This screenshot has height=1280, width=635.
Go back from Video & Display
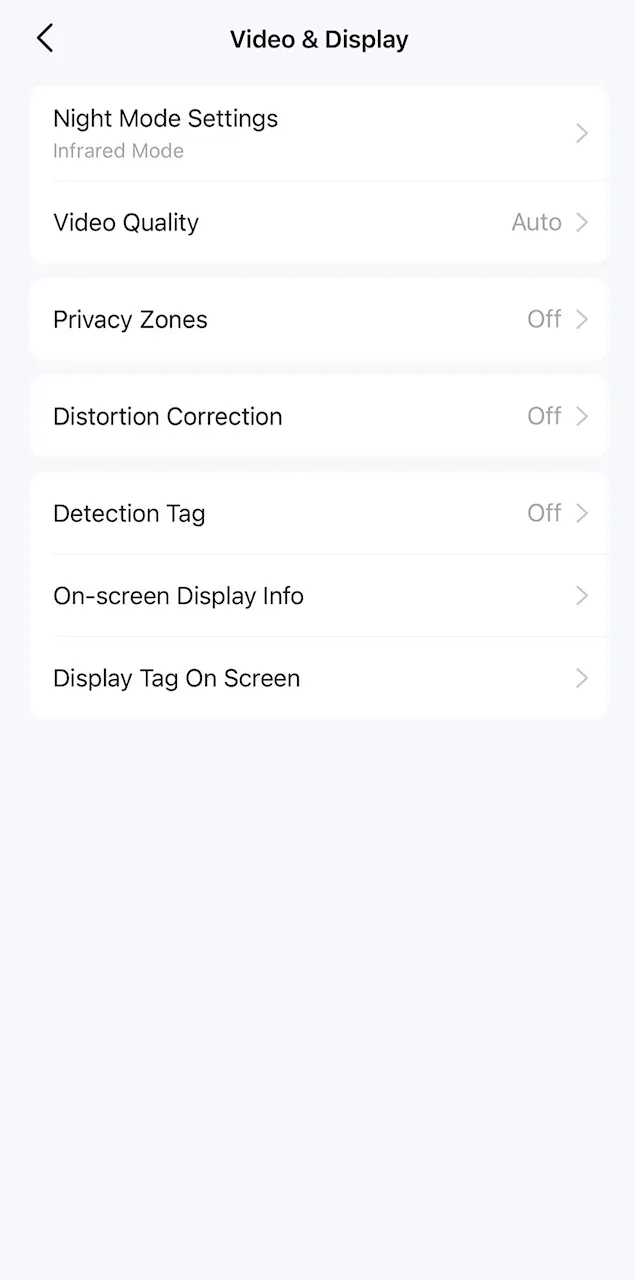click(44, 39)
